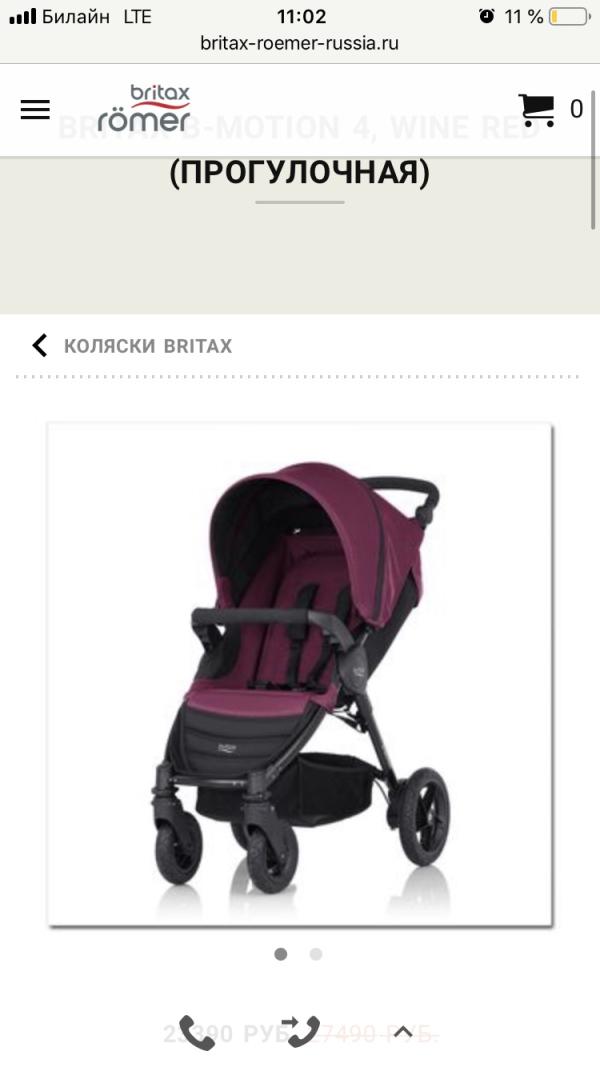Request a callback with the arrows phone icon
Viewport: 600px width, 1066px height.
(300, 1031)
